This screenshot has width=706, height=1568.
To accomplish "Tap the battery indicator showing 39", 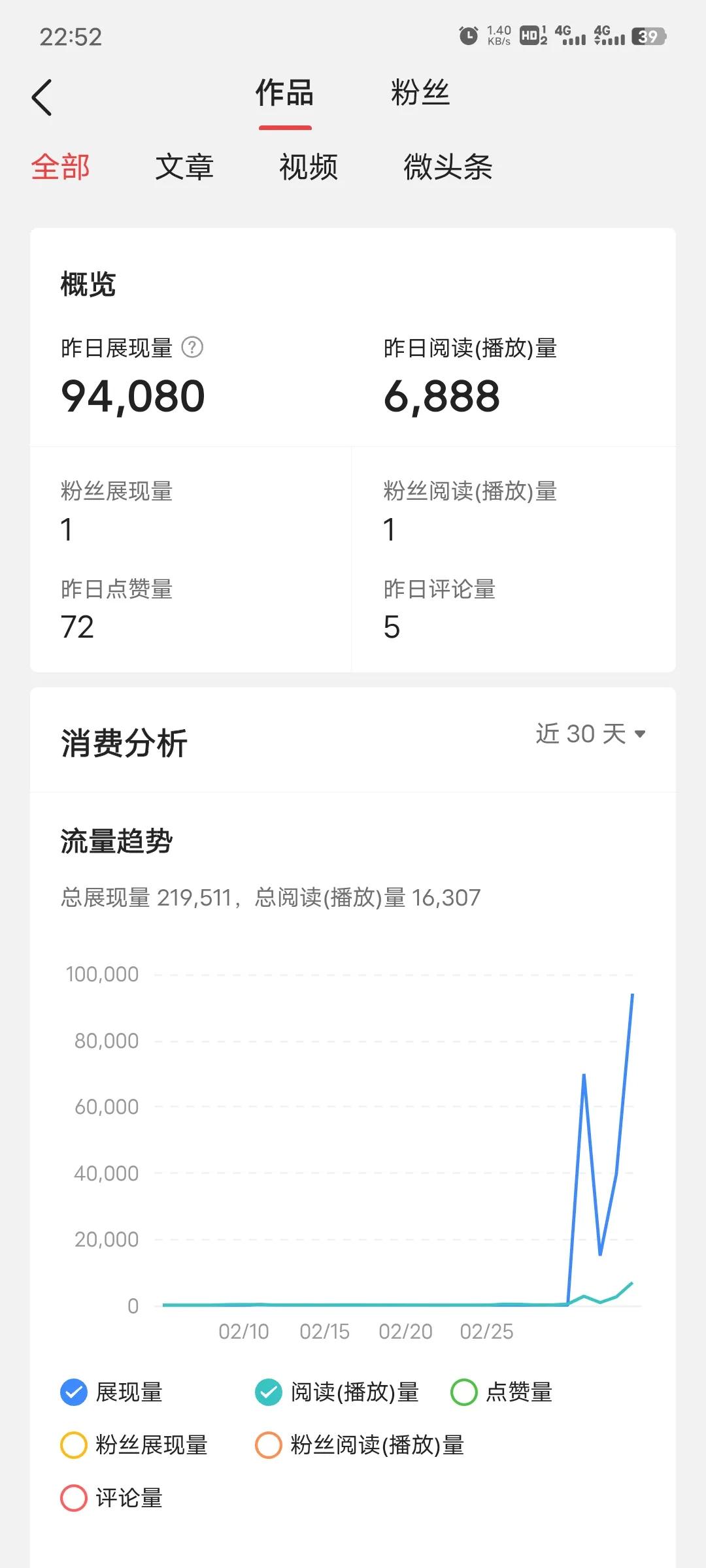I will 647,37.
